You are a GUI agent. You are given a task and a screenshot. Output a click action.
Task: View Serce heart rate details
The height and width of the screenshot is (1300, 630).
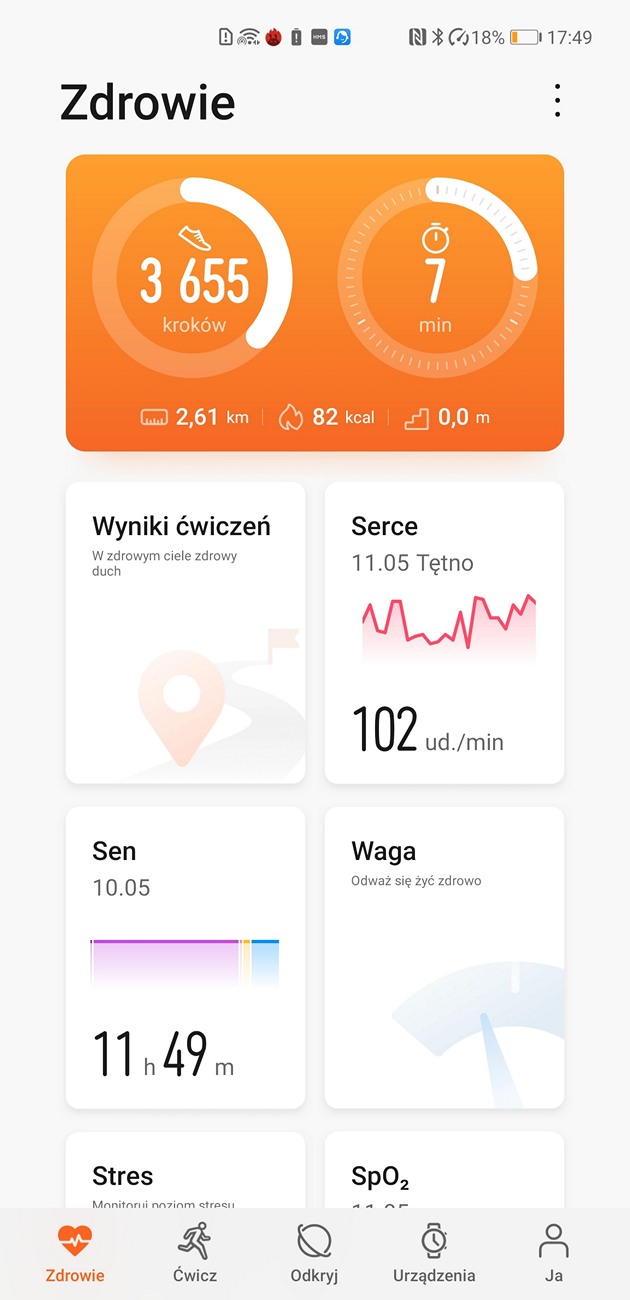click(444, 632)
